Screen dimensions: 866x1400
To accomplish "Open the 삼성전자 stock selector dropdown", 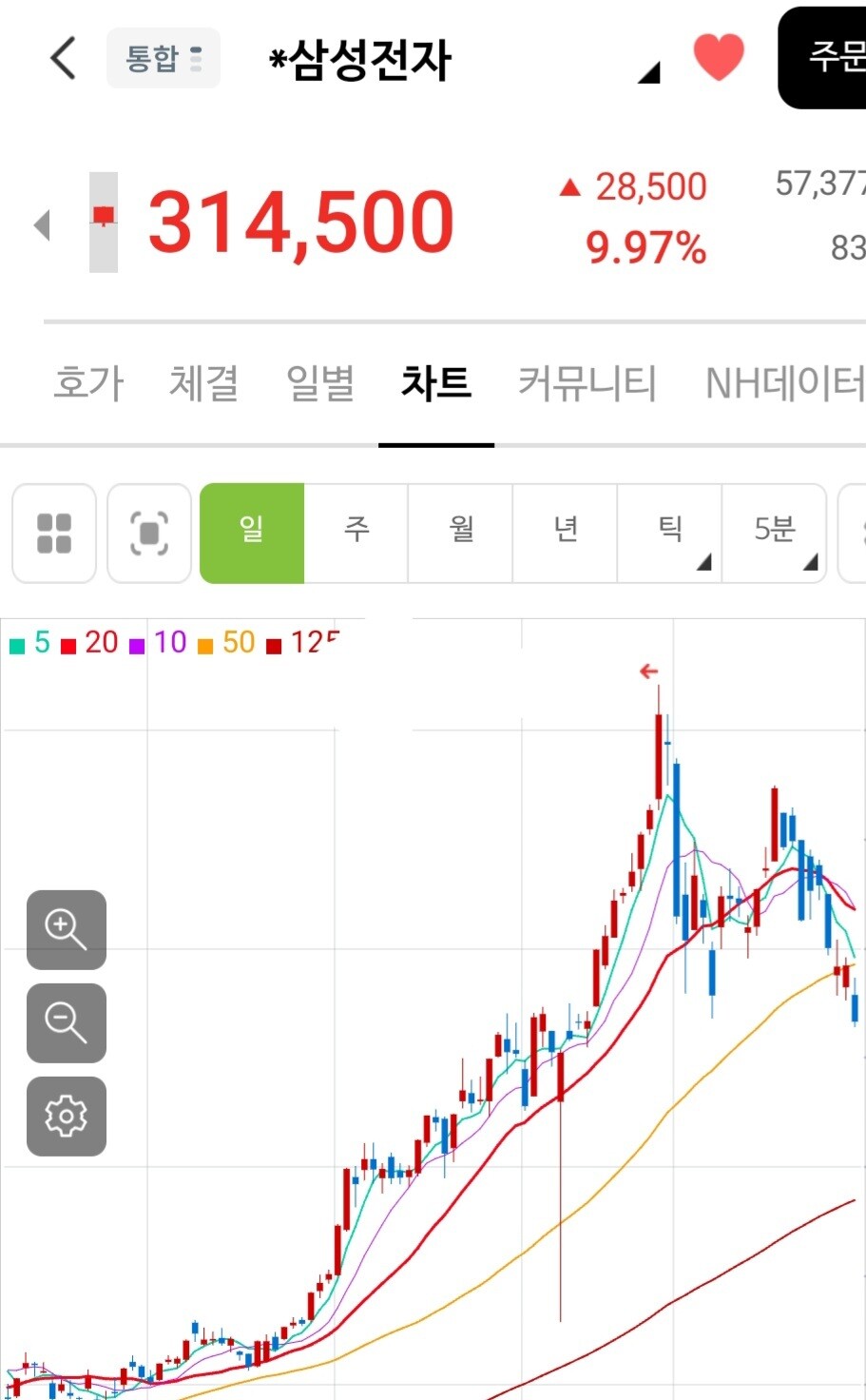I will coord(647,71).
